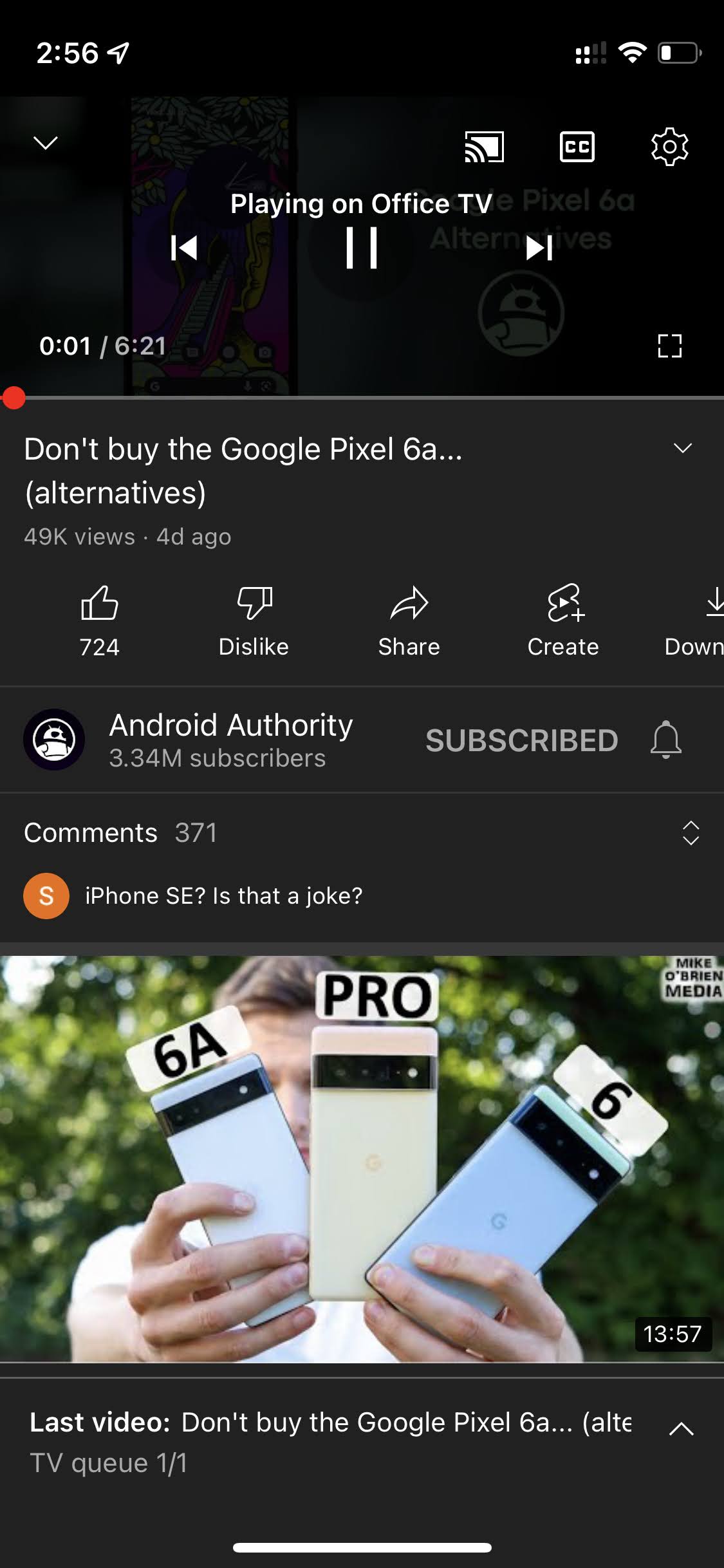
Task: Enter fullscreen mode
Action: [x=669, y=346]
